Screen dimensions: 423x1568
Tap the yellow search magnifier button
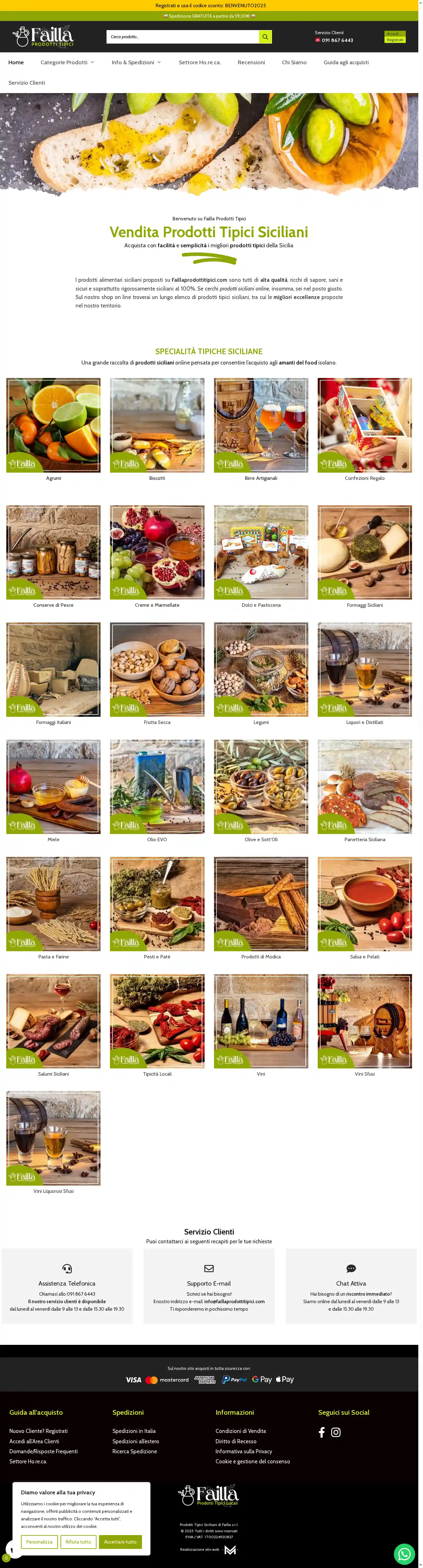click(x=265, y=37)
